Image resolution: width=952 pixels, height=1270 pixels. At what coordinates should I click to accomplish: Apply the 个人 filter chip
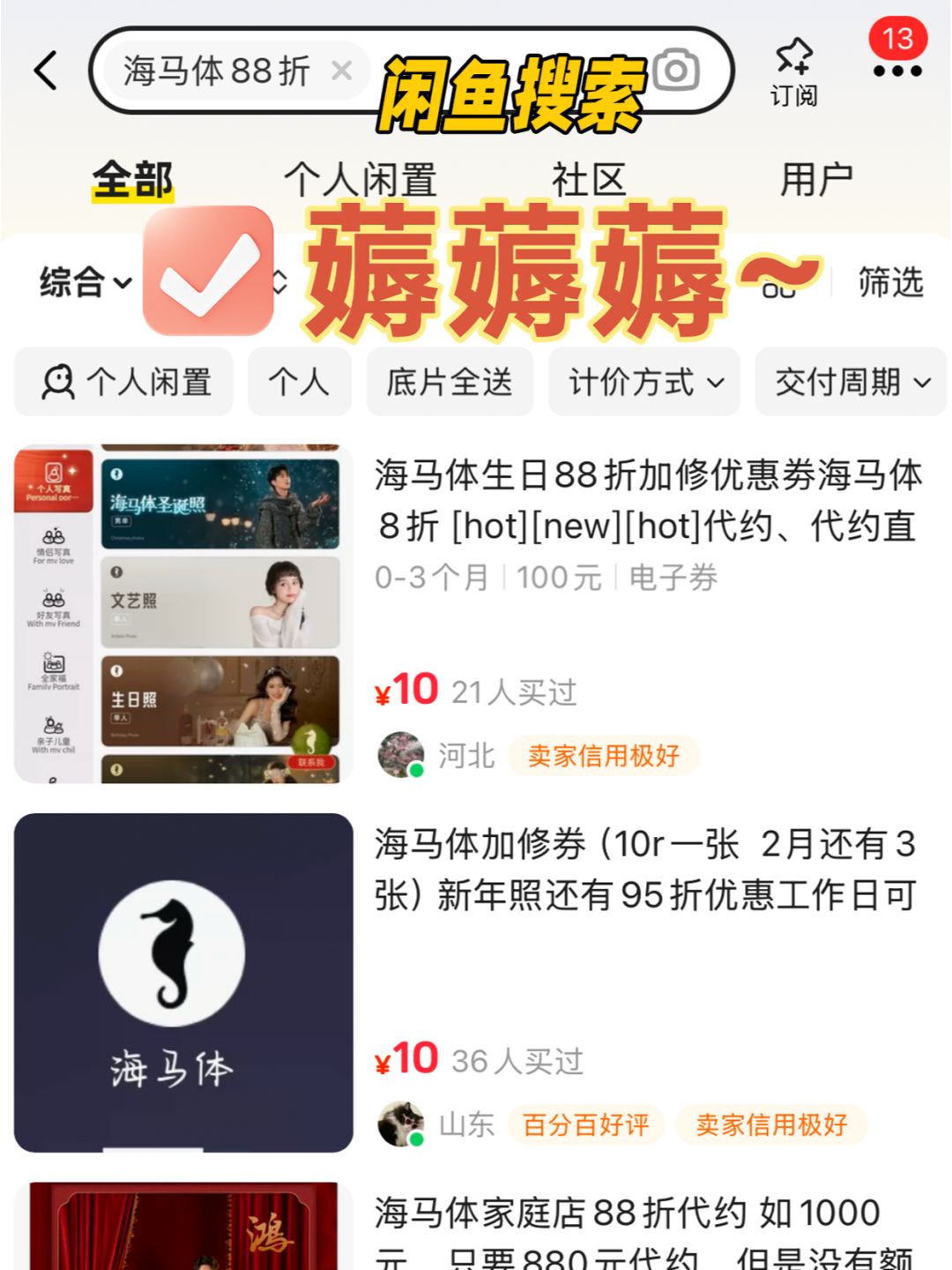point(299,382)
